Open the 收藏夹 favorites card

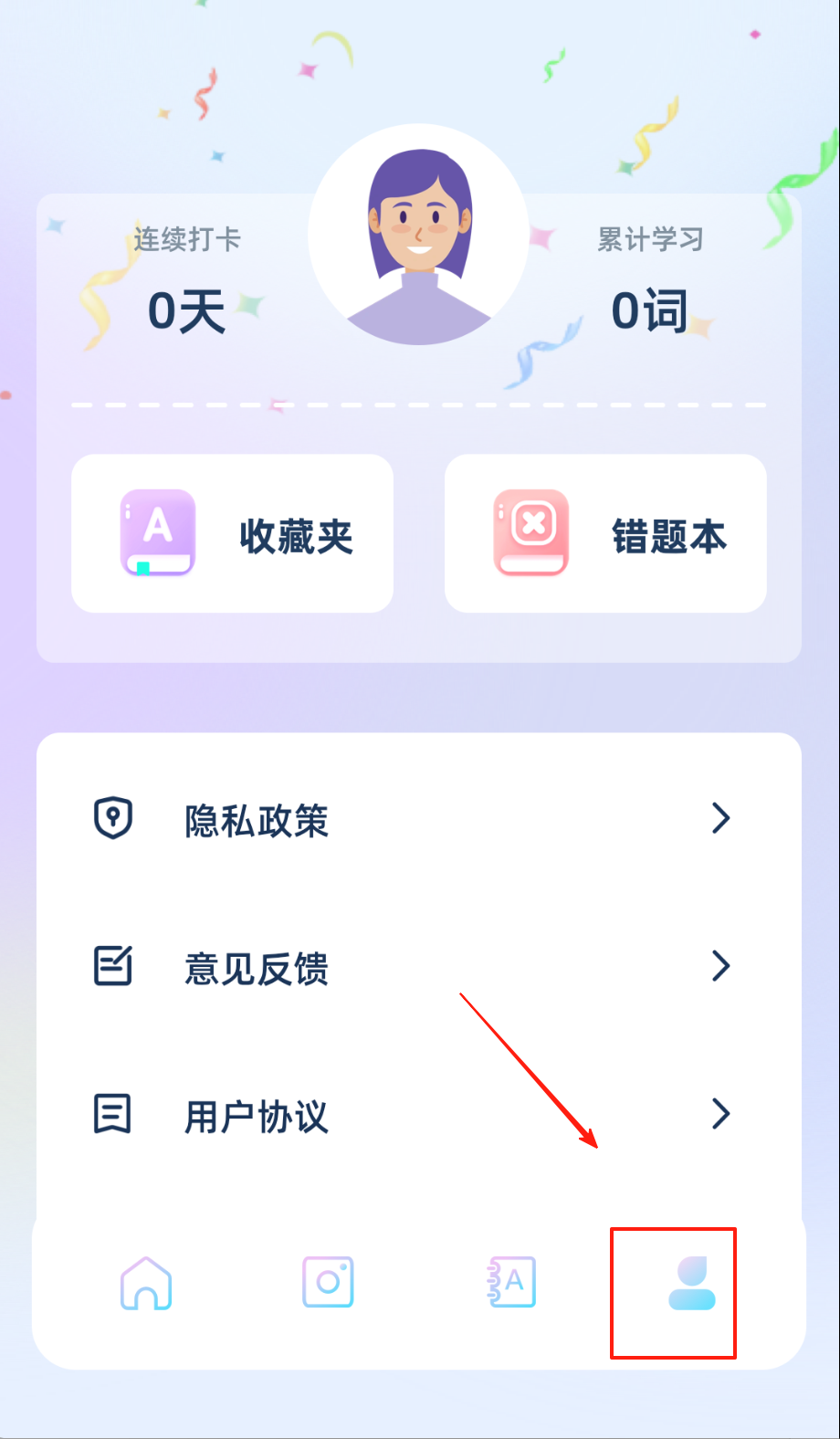(x=232, y=533)
